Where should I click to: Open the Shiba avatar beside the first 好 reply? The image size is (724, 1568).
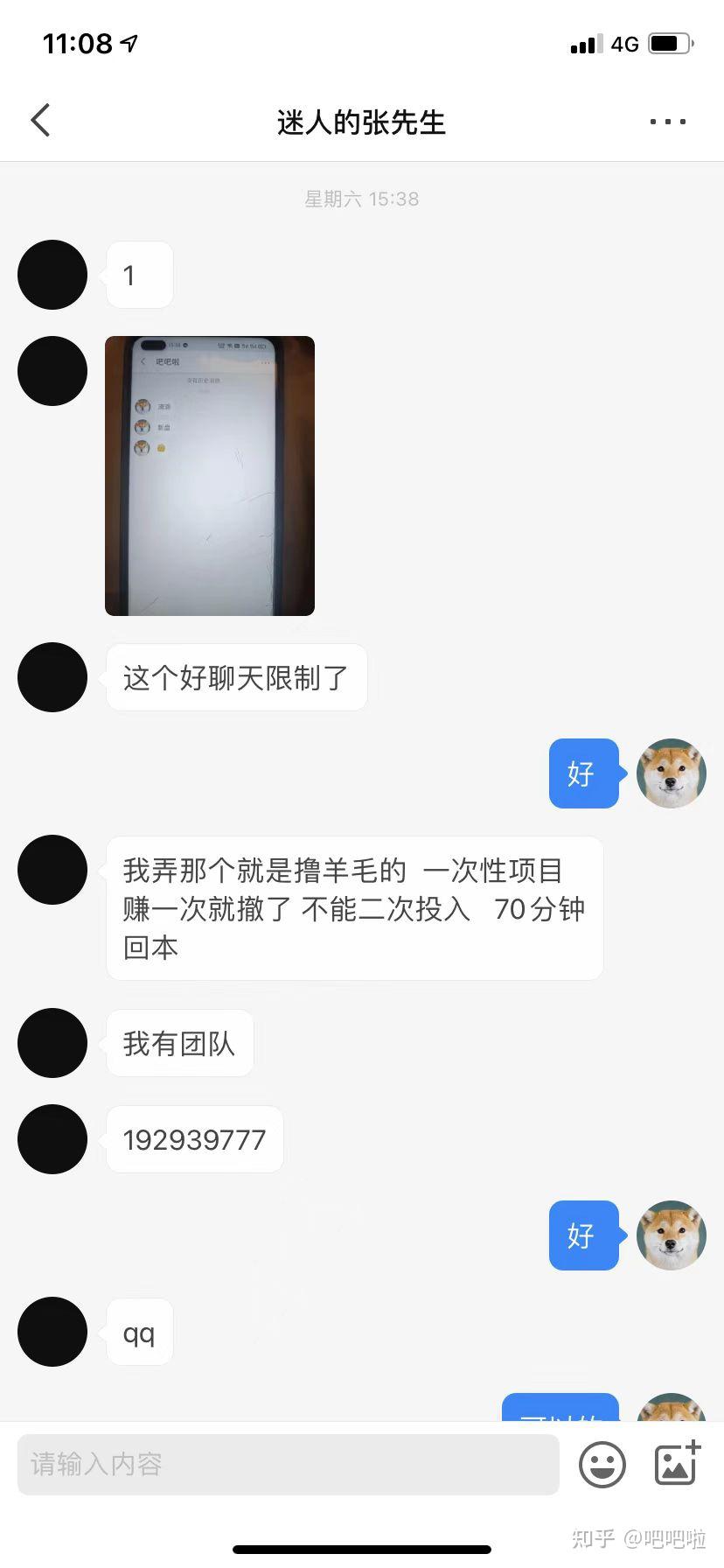click(672, 773)
